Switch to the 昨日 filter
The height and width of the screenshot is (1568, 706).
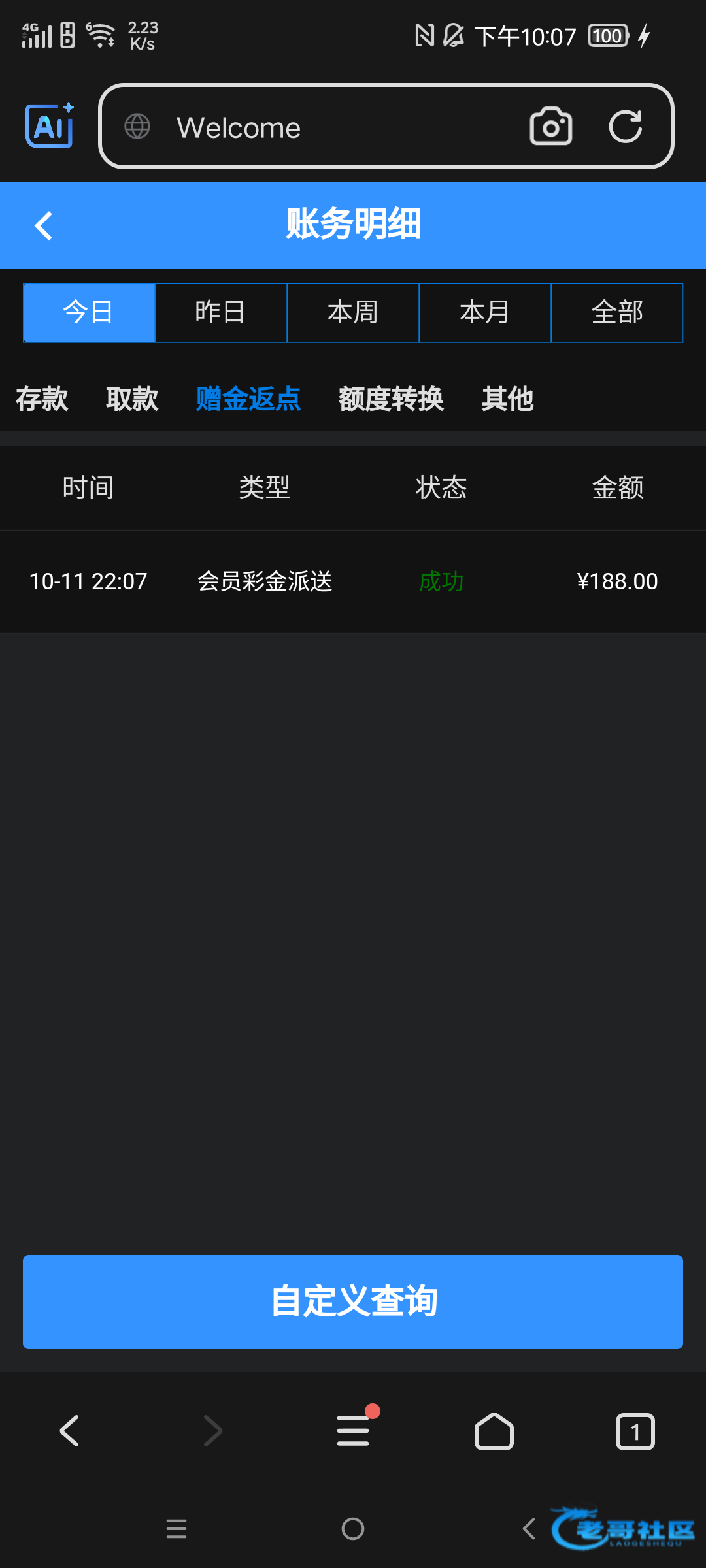[221, 312]
